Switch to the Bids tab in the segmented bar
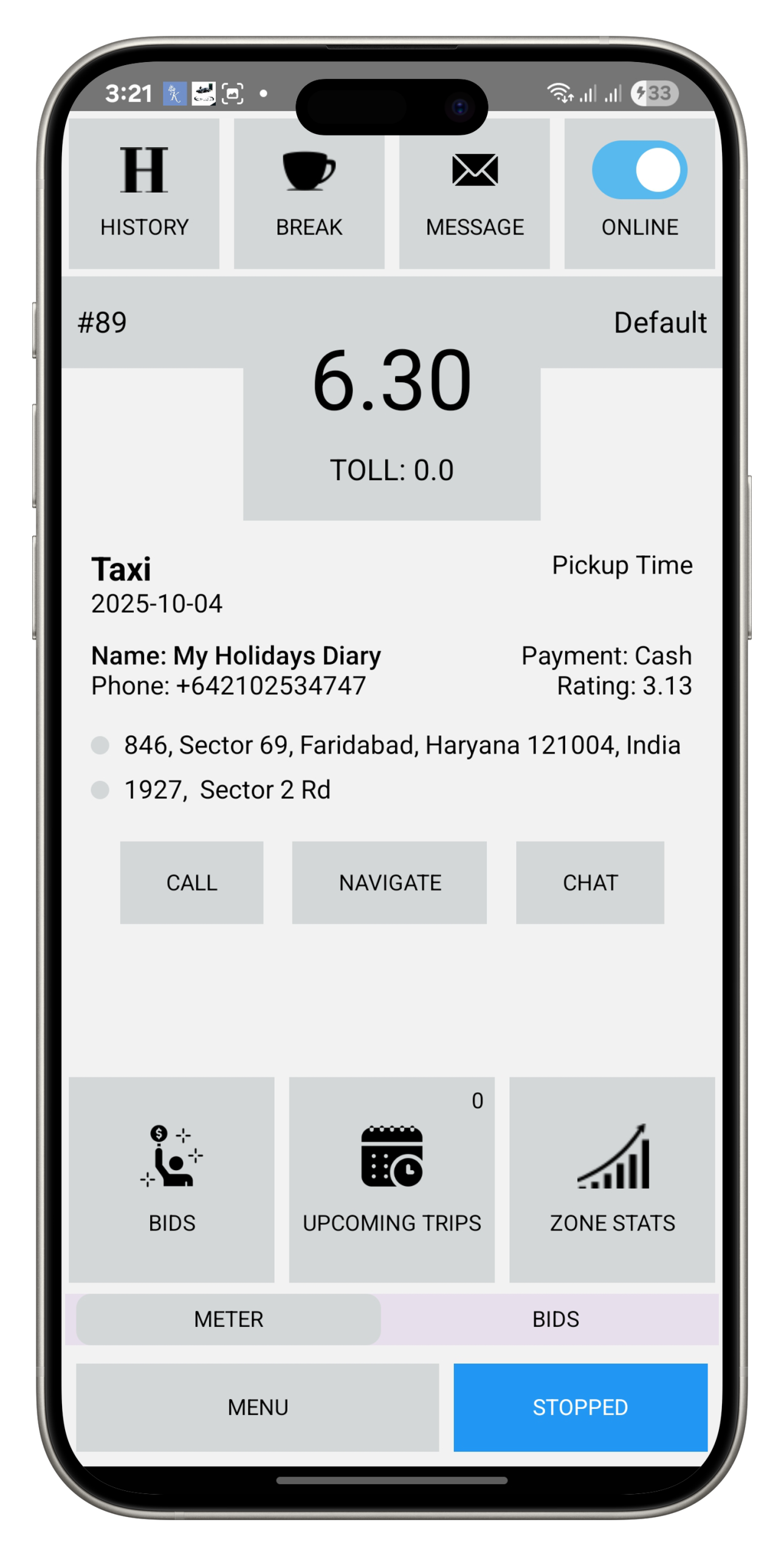 (x=555, y=1319)
